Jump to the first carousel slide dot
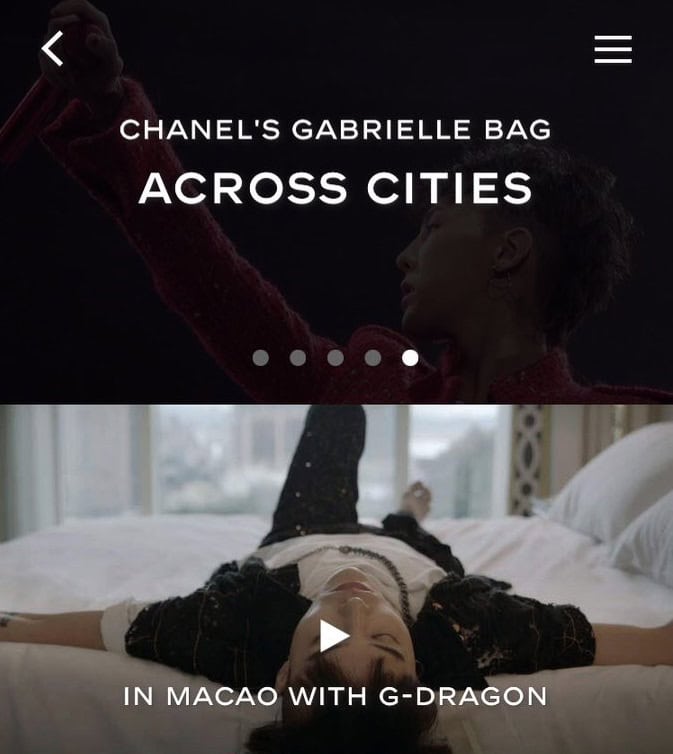Viewport: 673px width, 754px height. point(261,358)
